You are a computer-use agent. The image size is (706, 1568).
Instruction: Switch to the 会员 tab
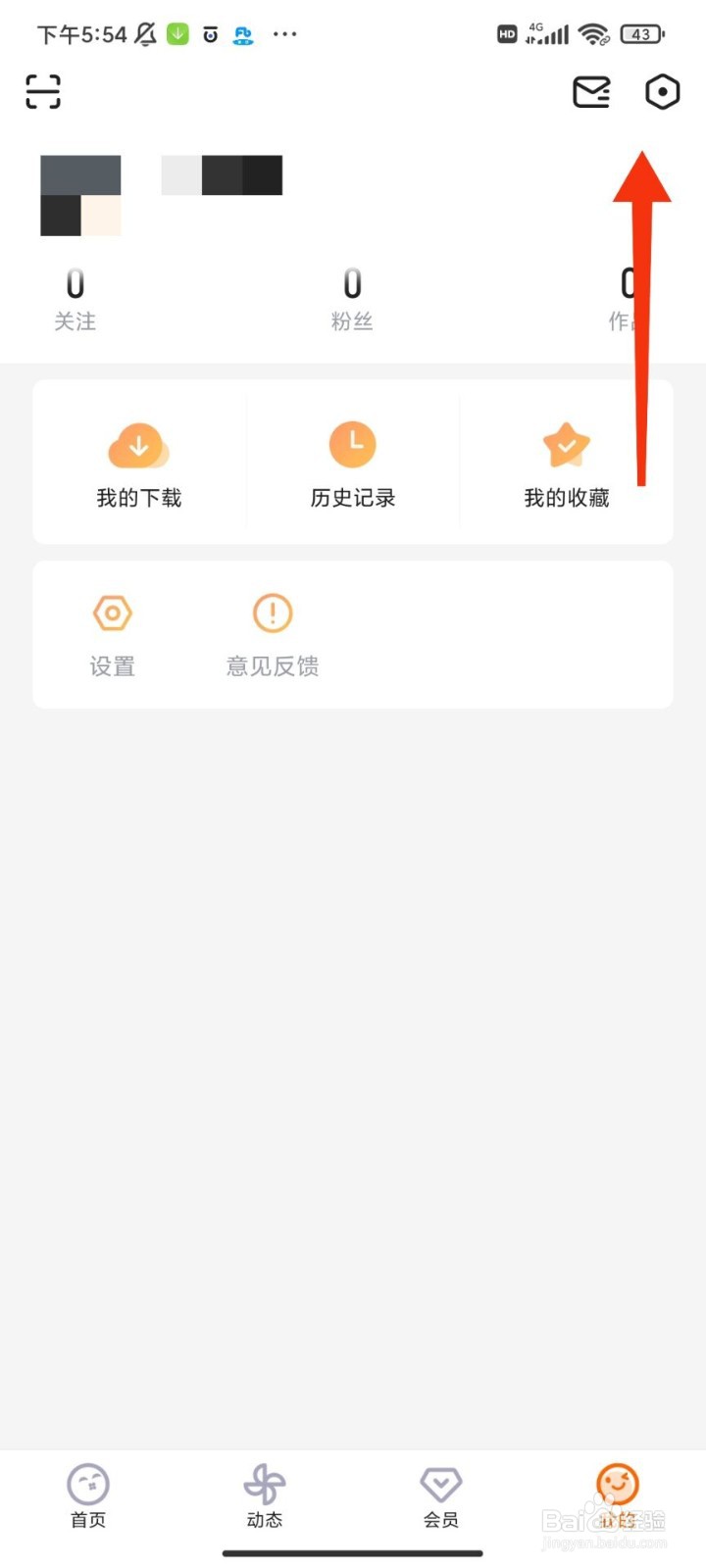pos(441,1495)
